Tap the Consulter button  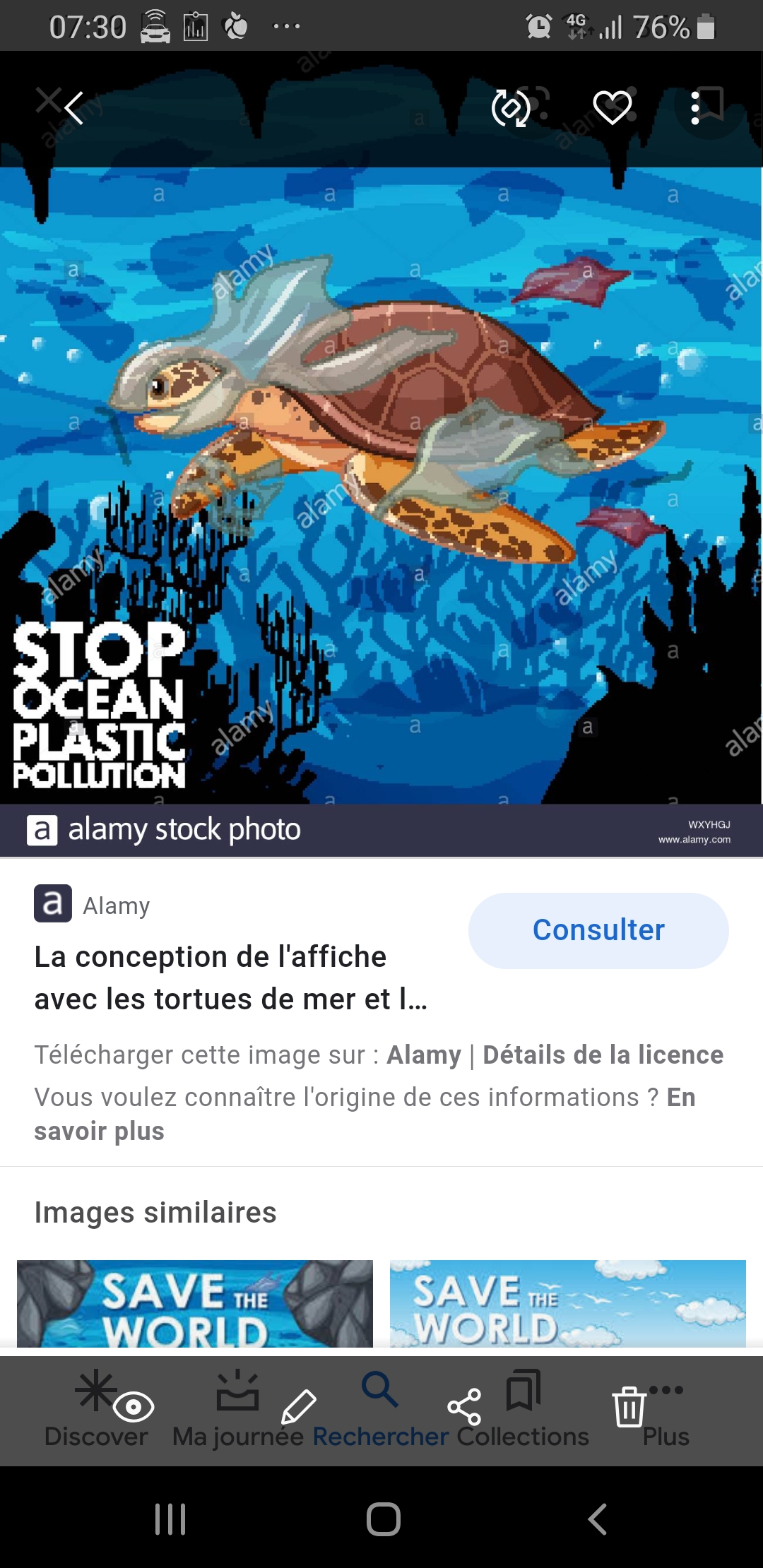598,930
